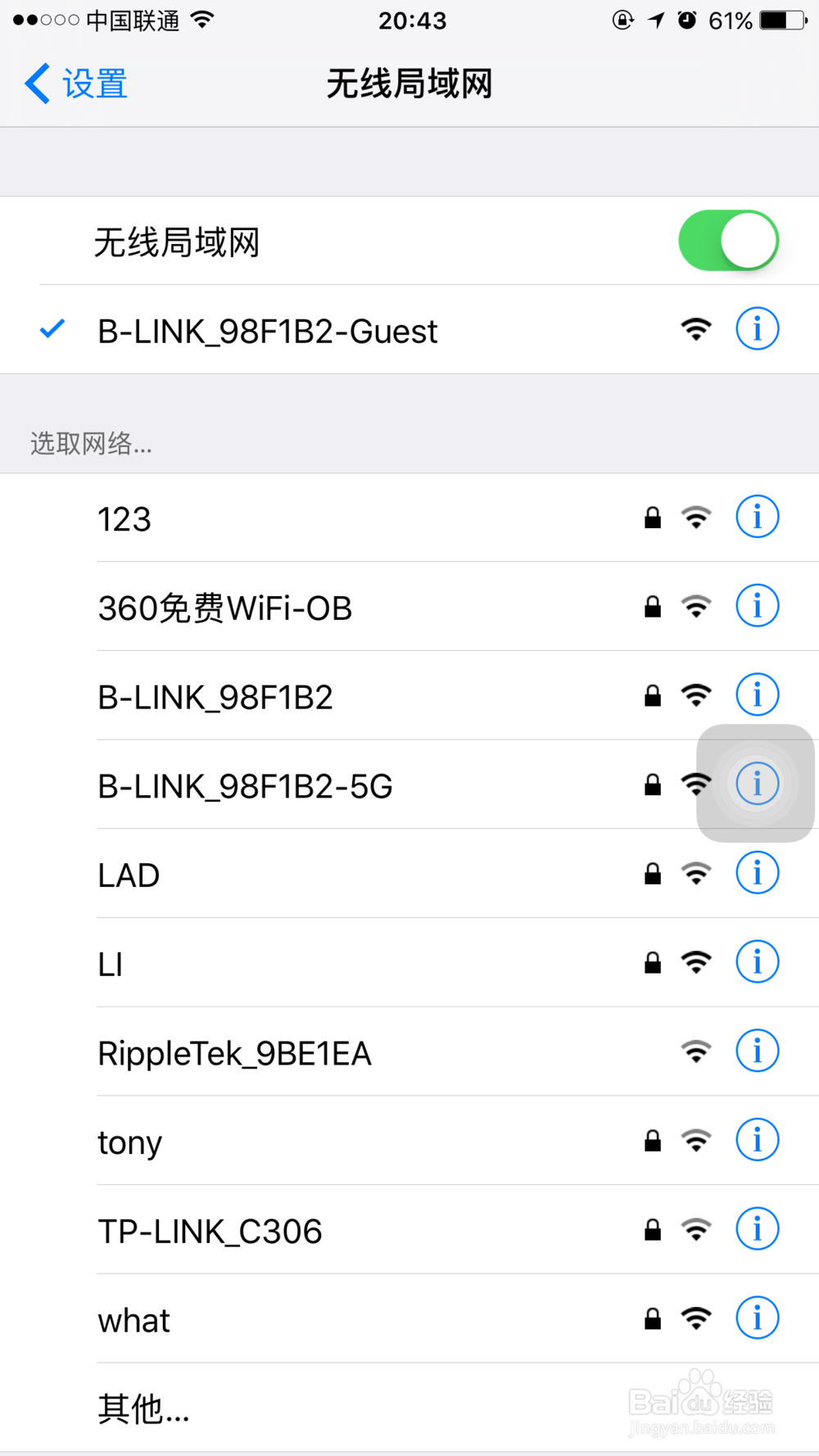Tap the checkmark next to connected network
Screen dimensions: 819x1456
coord(51,329)
